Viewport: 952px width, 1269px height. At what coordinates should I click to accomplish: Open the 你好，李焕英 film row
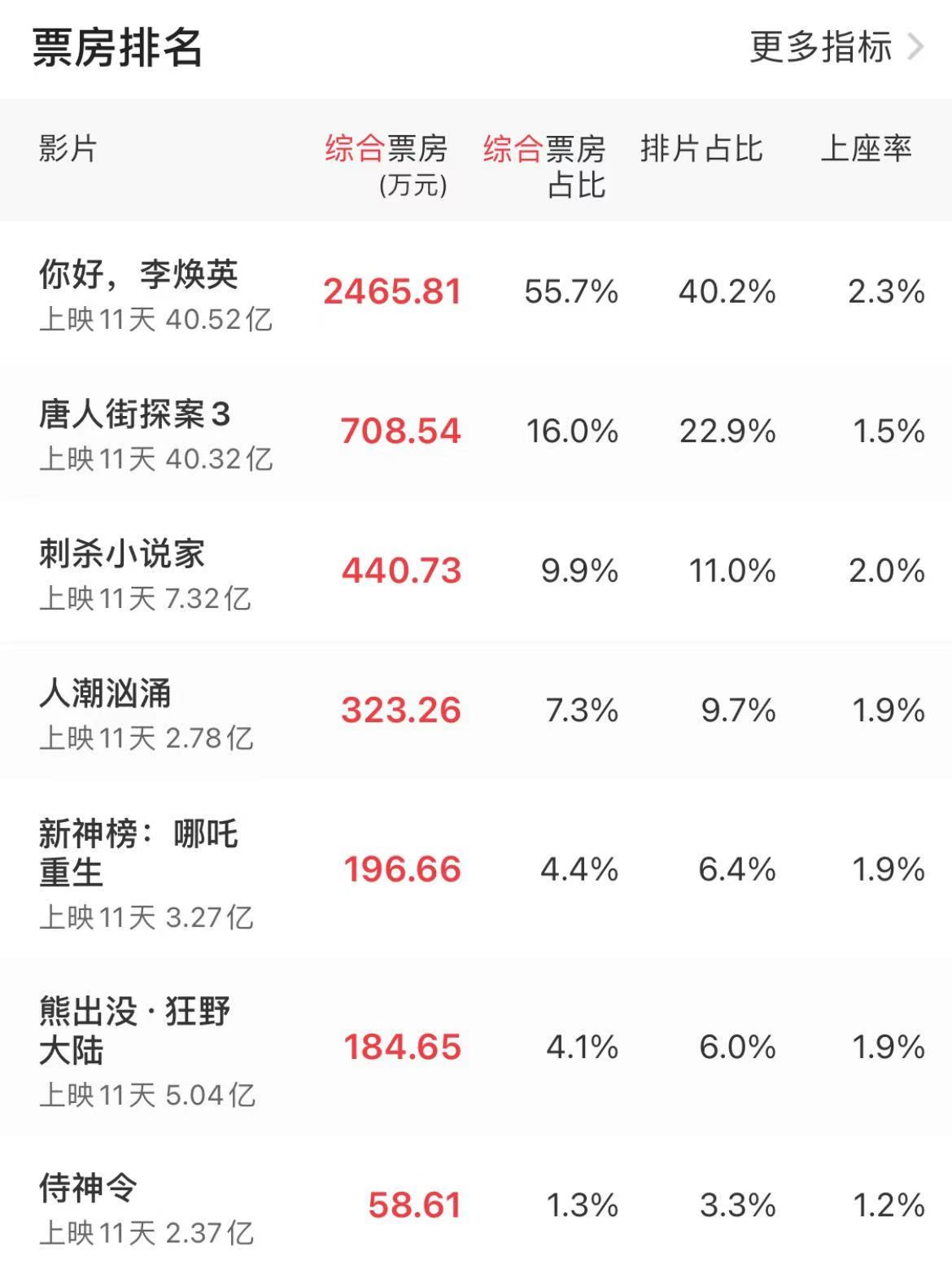pos(139,275)
